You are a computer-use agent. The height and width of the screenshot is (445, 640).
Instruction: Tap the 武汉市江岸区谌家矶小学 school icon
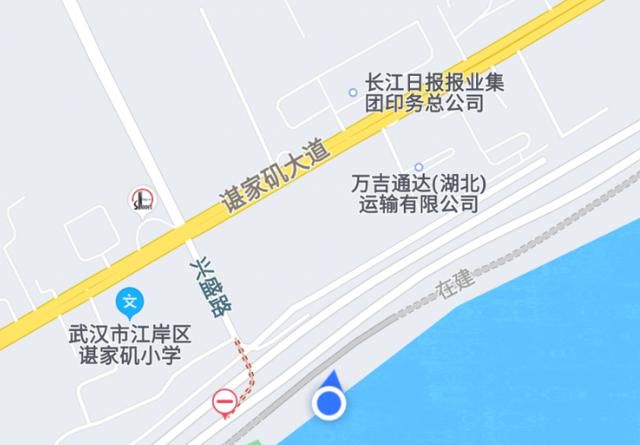pyautogui.click(x=129, y=300)
